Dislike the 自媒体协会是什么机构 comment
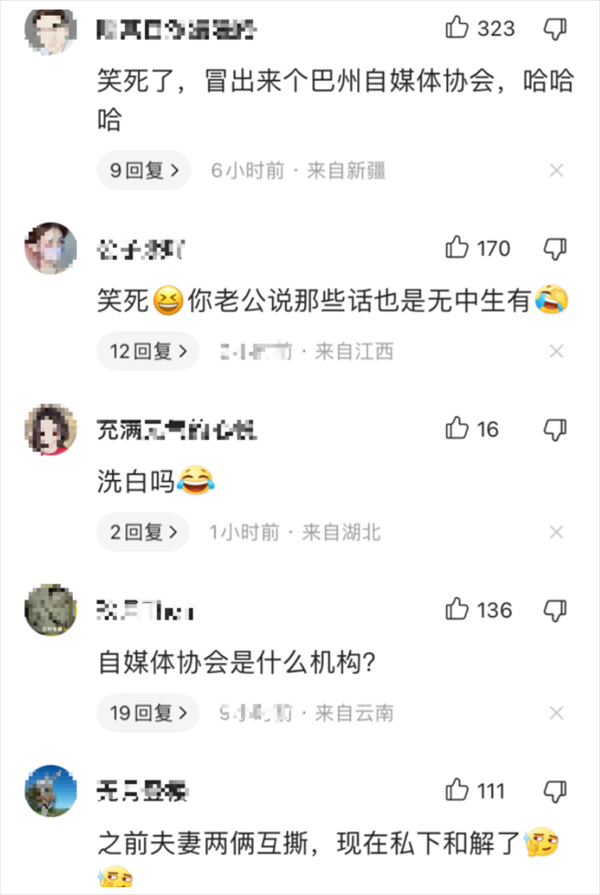The image size is (600, 895). click(554, 609)
